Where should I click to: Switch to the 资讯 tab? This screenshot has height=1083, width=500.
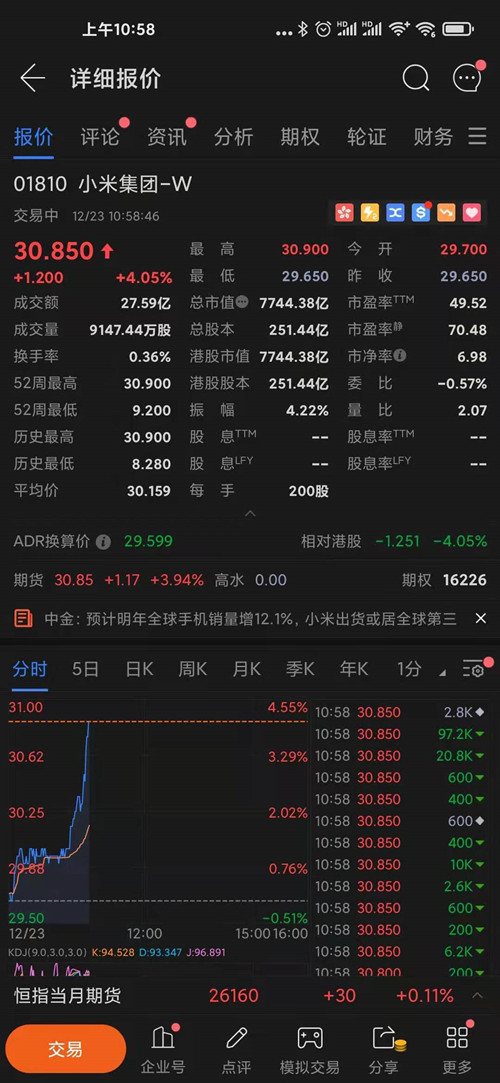click(166, 137)
